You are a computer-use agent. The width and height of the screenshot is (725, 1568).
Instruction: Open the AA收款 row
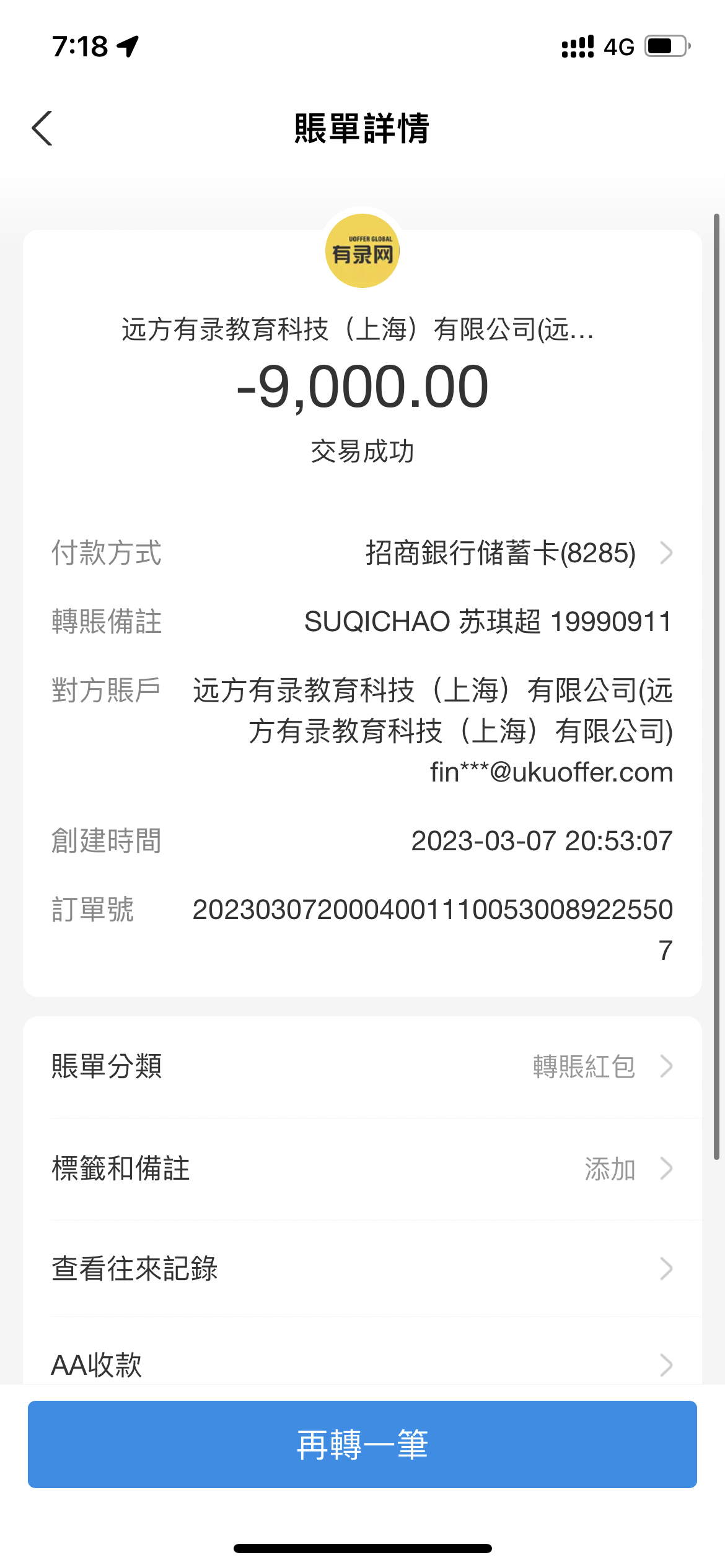(362, 1364)
